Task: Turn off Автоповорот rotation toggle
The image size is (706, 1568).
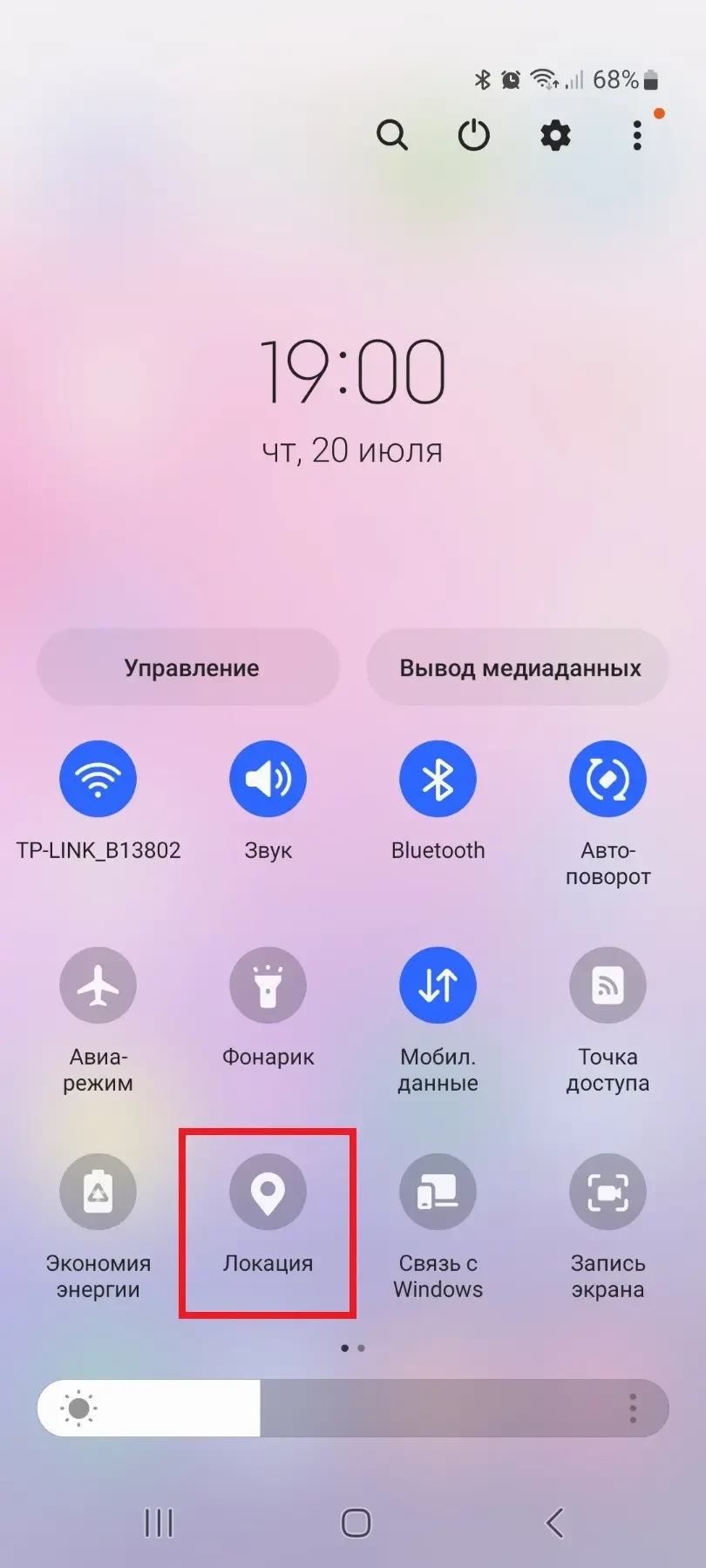Action: click(608, 779)
